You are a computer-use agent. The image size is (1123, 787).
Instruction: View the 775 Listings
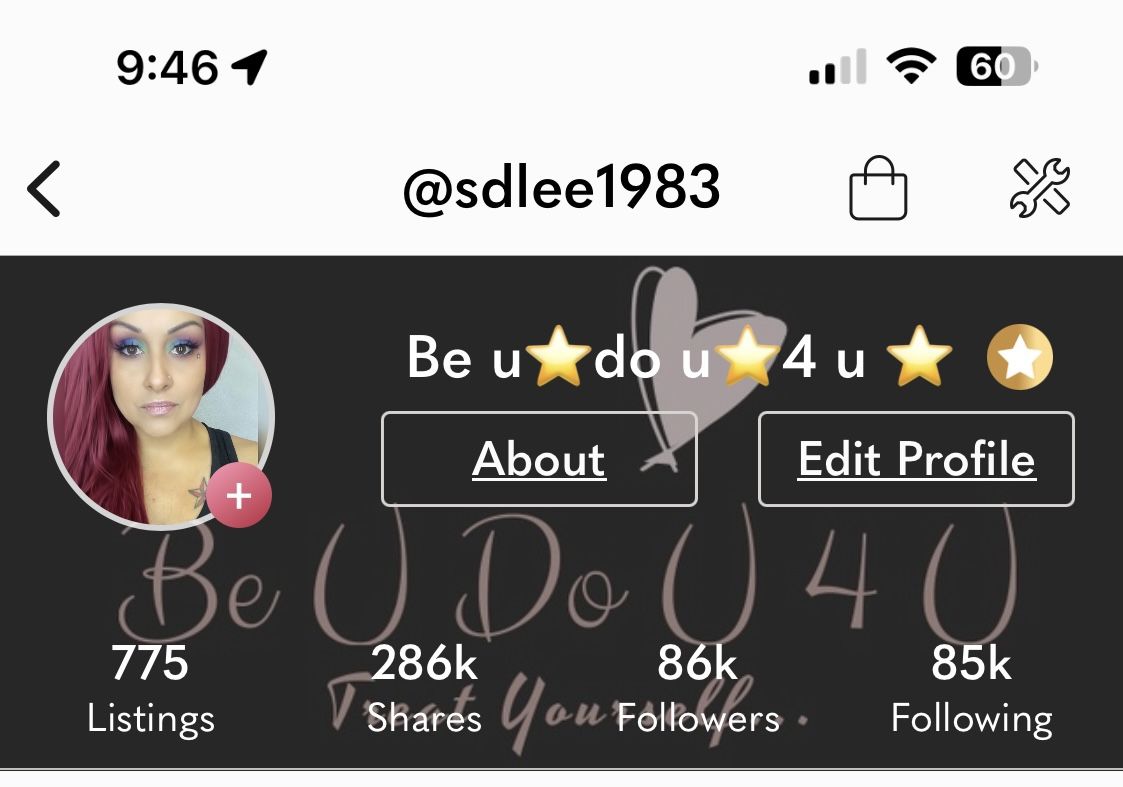(x=150, y=688)
